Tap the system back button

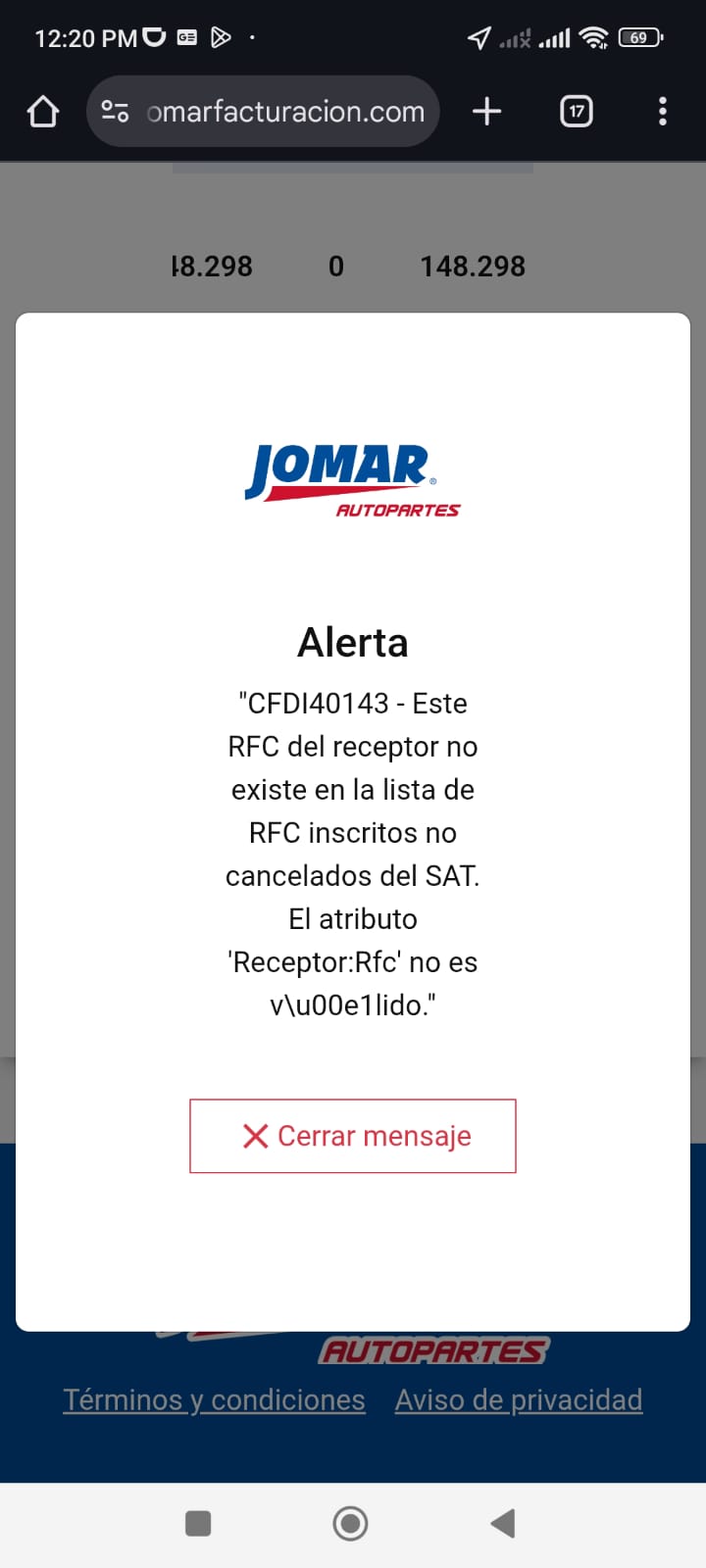pos(503,1523)
